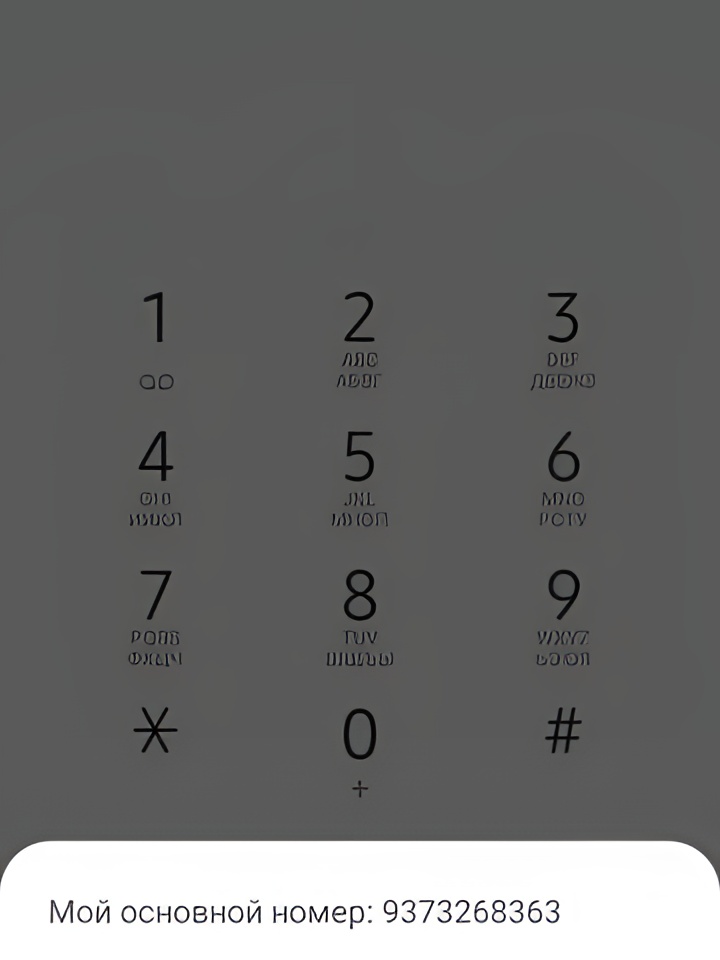
Task: Tap the 2 key on the dialer
Action: pyautogui.click(x=360, y=335)
